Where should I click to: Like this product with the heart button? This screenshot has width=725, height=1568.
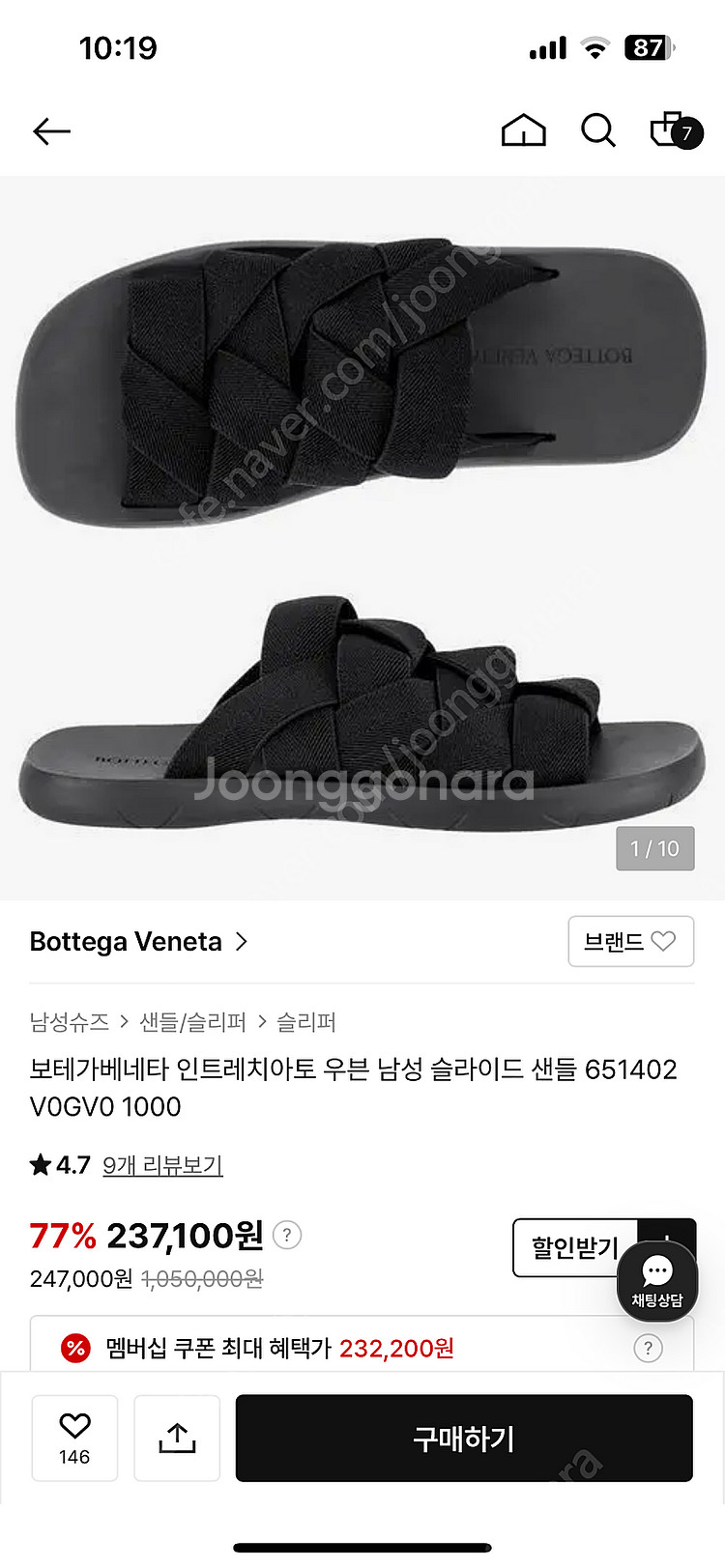74,1438
